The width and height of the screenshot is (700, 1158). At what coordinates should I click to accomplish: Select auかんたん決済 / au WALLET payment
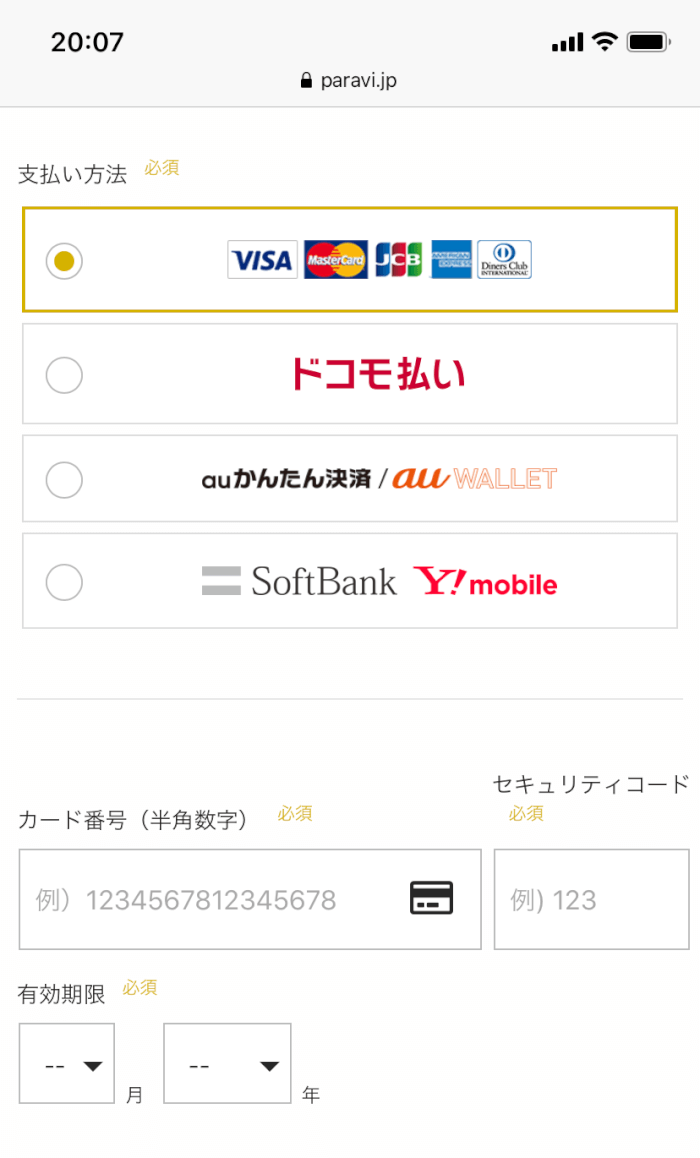(64, 480)
